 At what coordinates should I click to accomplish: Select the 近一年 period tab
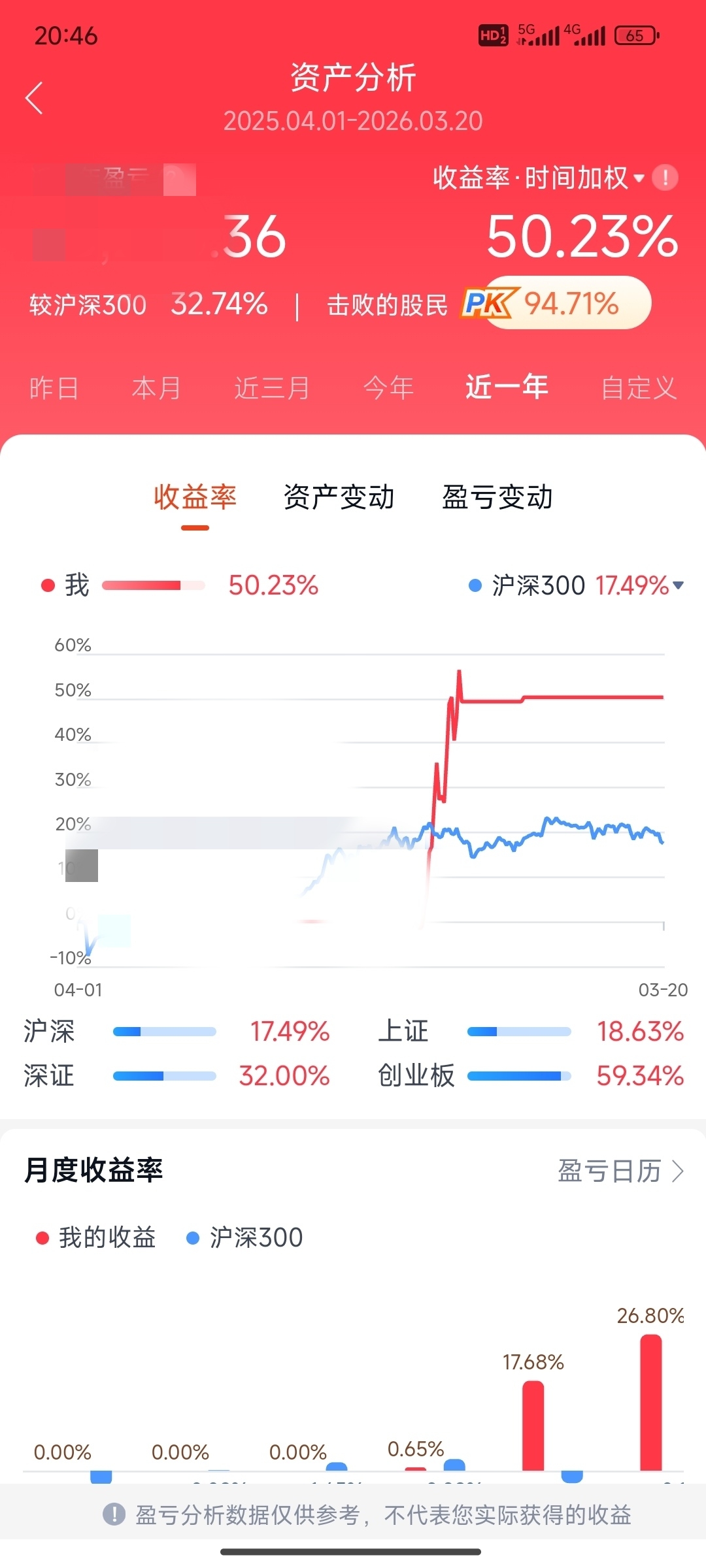click(507, 387)
